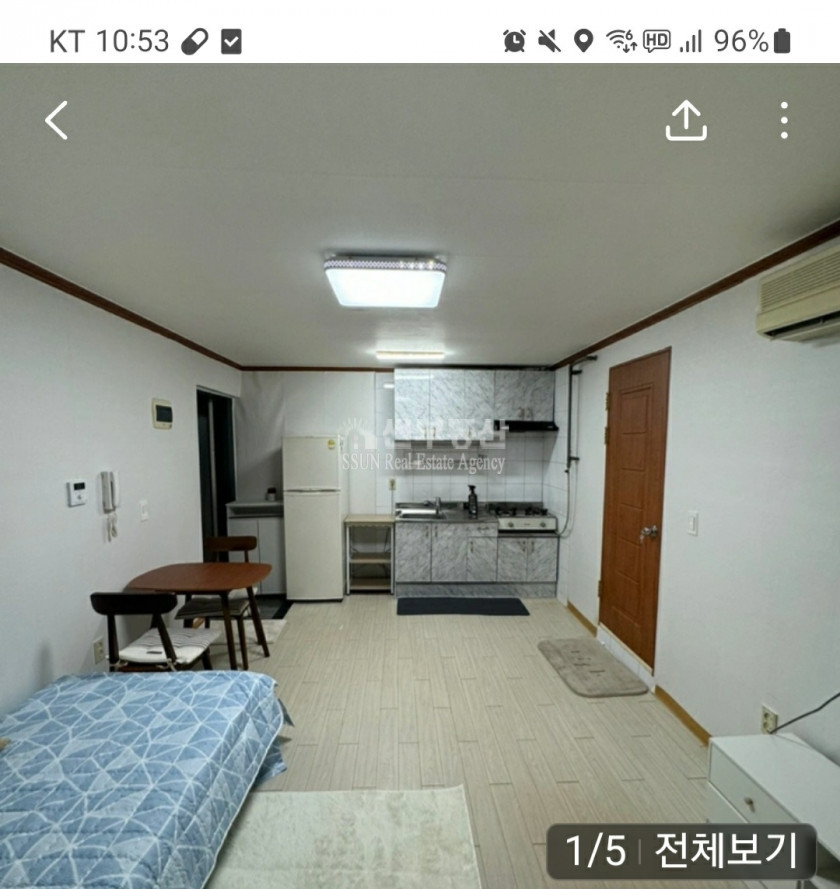This screenshot has height=889, width=840.
Task: Share this property listing
Action: pyautogui.click(x=686, y=121)
